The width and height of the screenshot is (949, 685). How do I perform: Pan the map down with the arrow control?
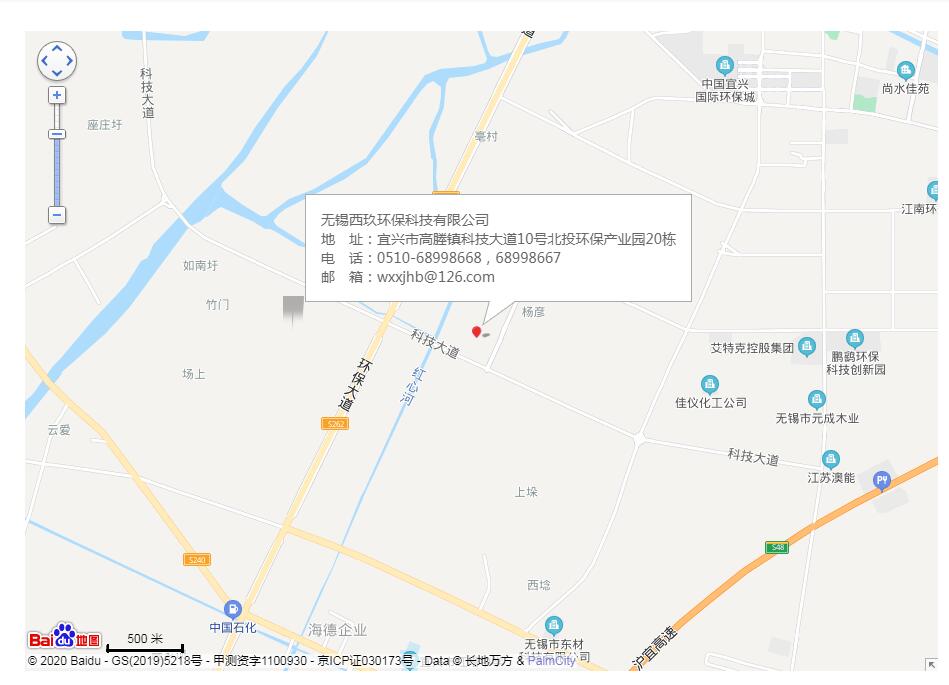[57, 74]
